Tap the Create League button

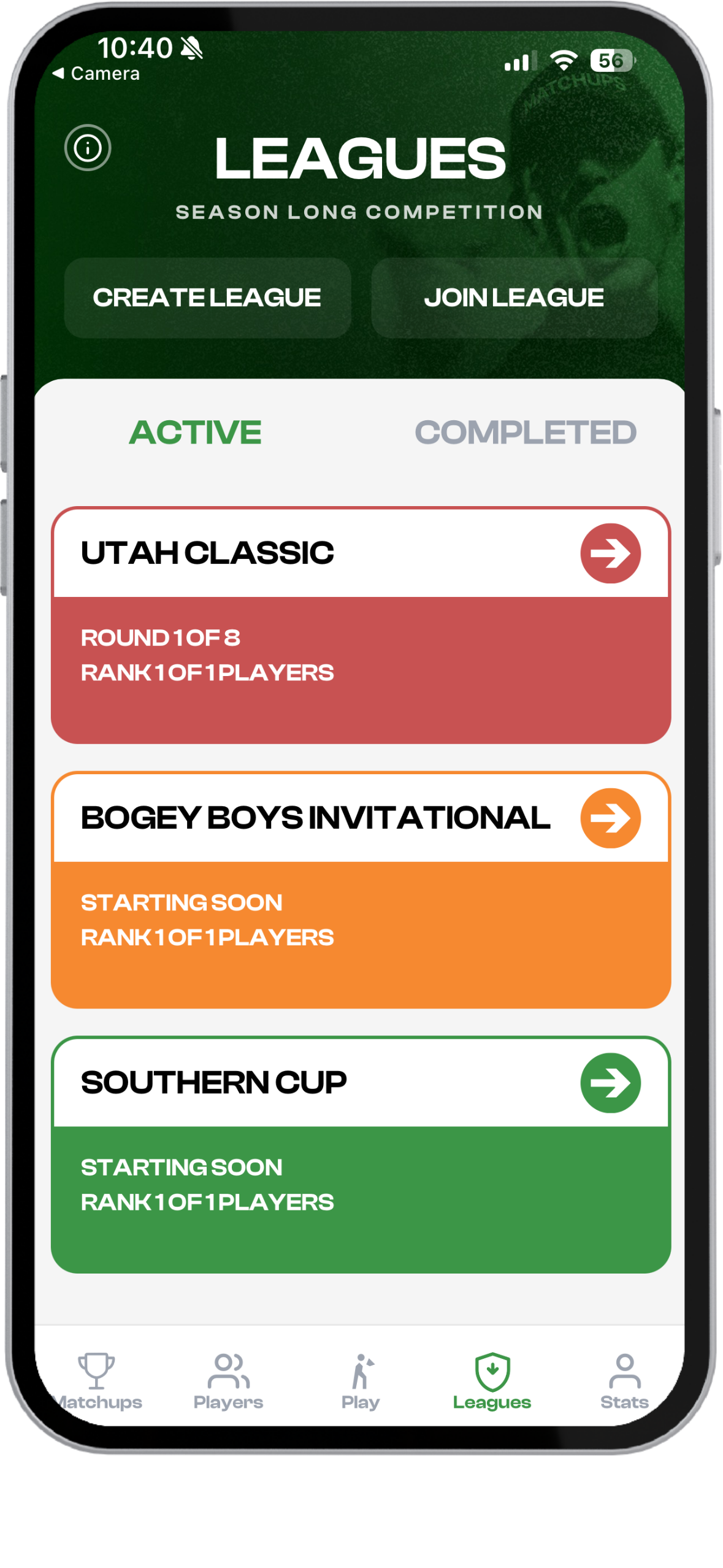pyautogui.click(x=207, y=298)
